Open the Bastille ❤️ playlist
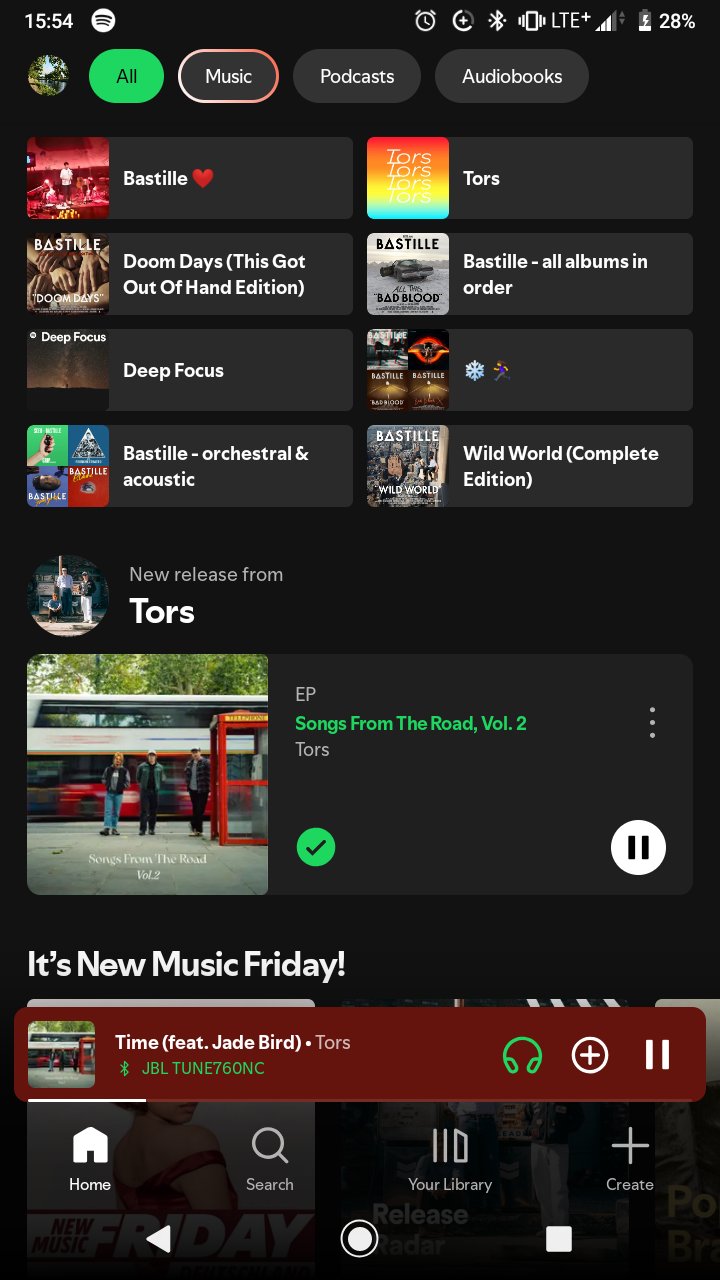 190,178
